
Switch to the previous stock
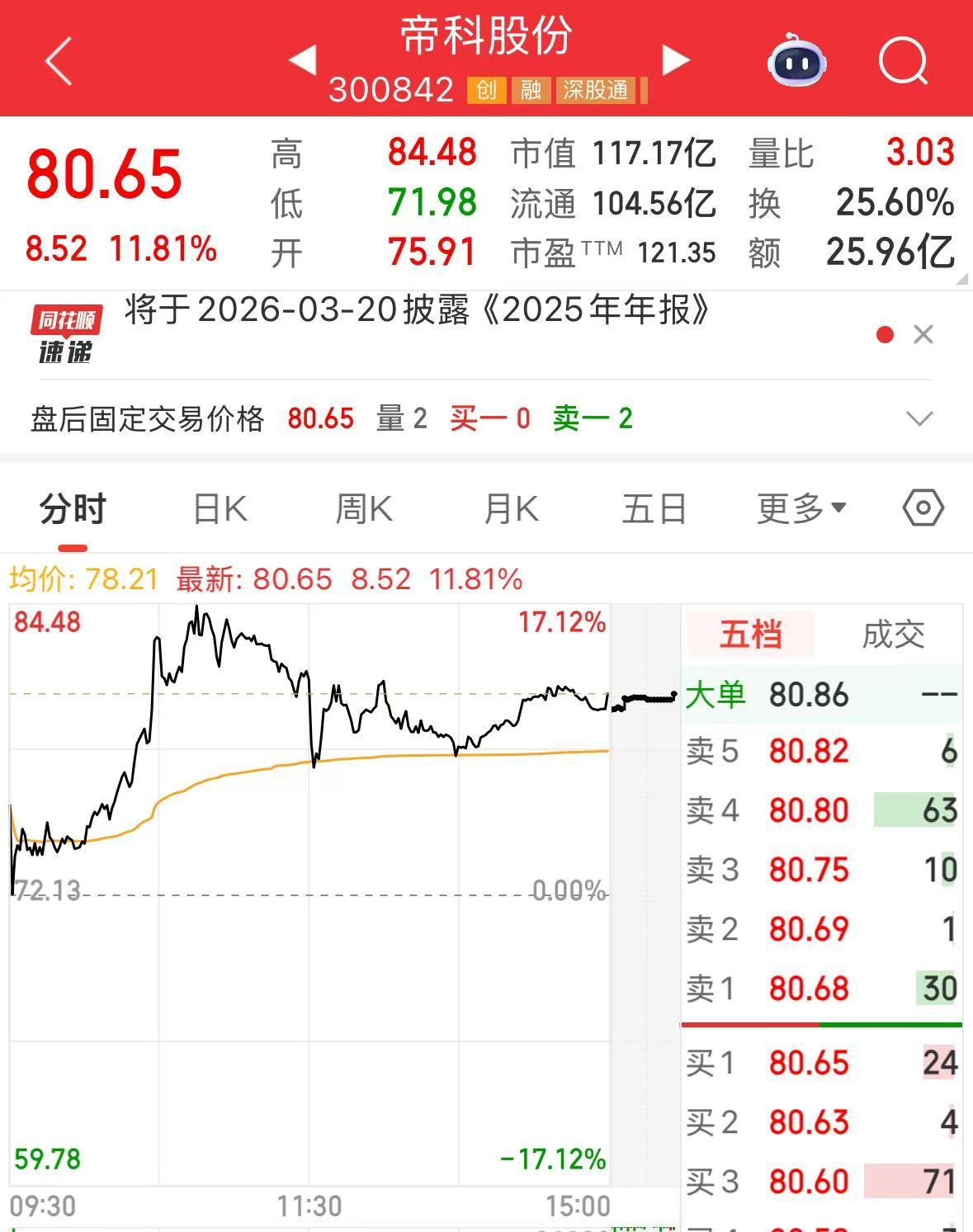[x=302, y=60]
